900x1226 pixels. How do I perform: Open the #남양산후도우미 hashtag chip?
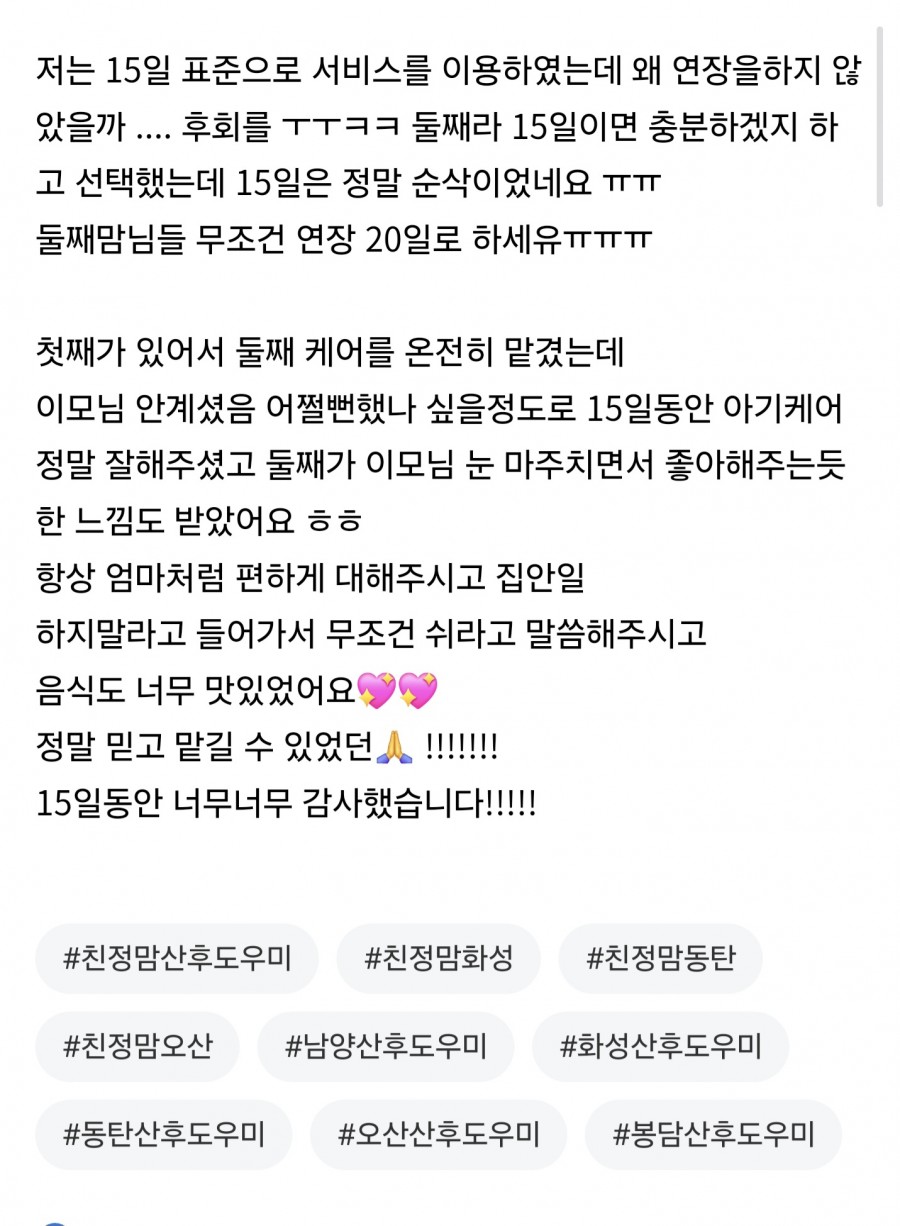(x=386, y=1047)
